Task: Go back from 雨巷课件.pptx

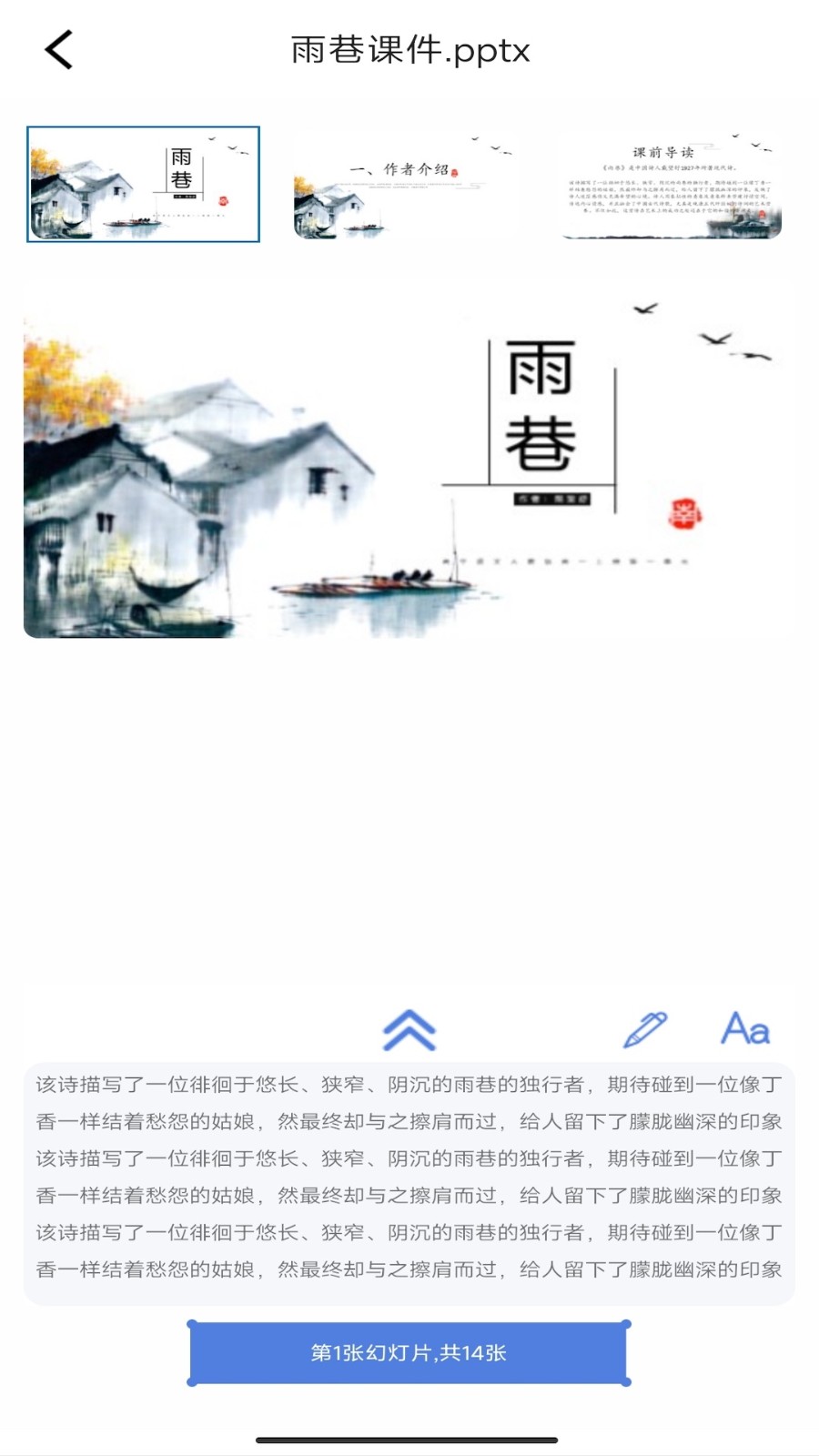Action: point(59,50)
